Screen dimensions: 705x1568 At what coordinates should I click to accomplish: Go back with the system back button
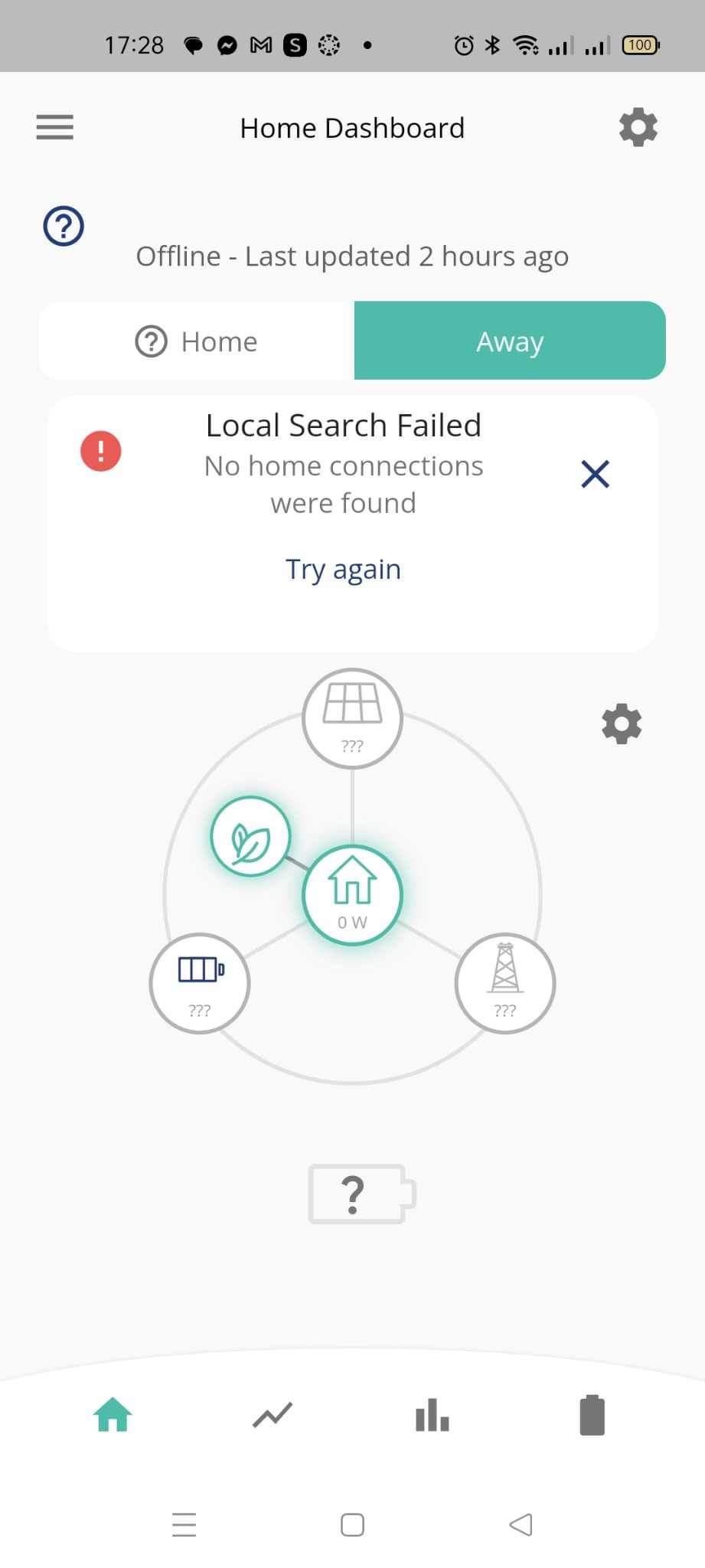coord(521,1524)
